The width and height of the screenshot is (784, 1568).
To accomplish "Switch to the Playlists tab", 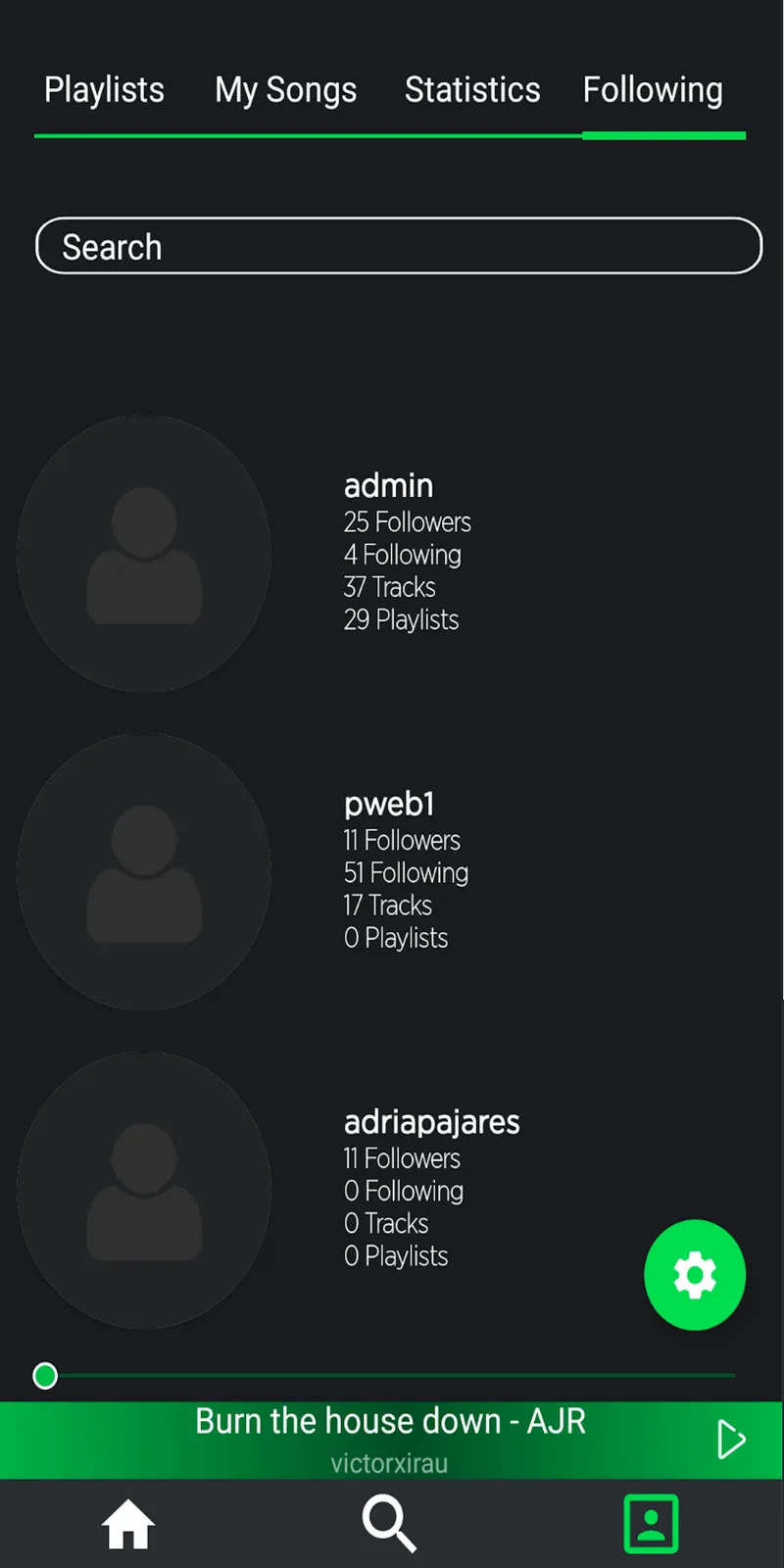I will 104,90.
